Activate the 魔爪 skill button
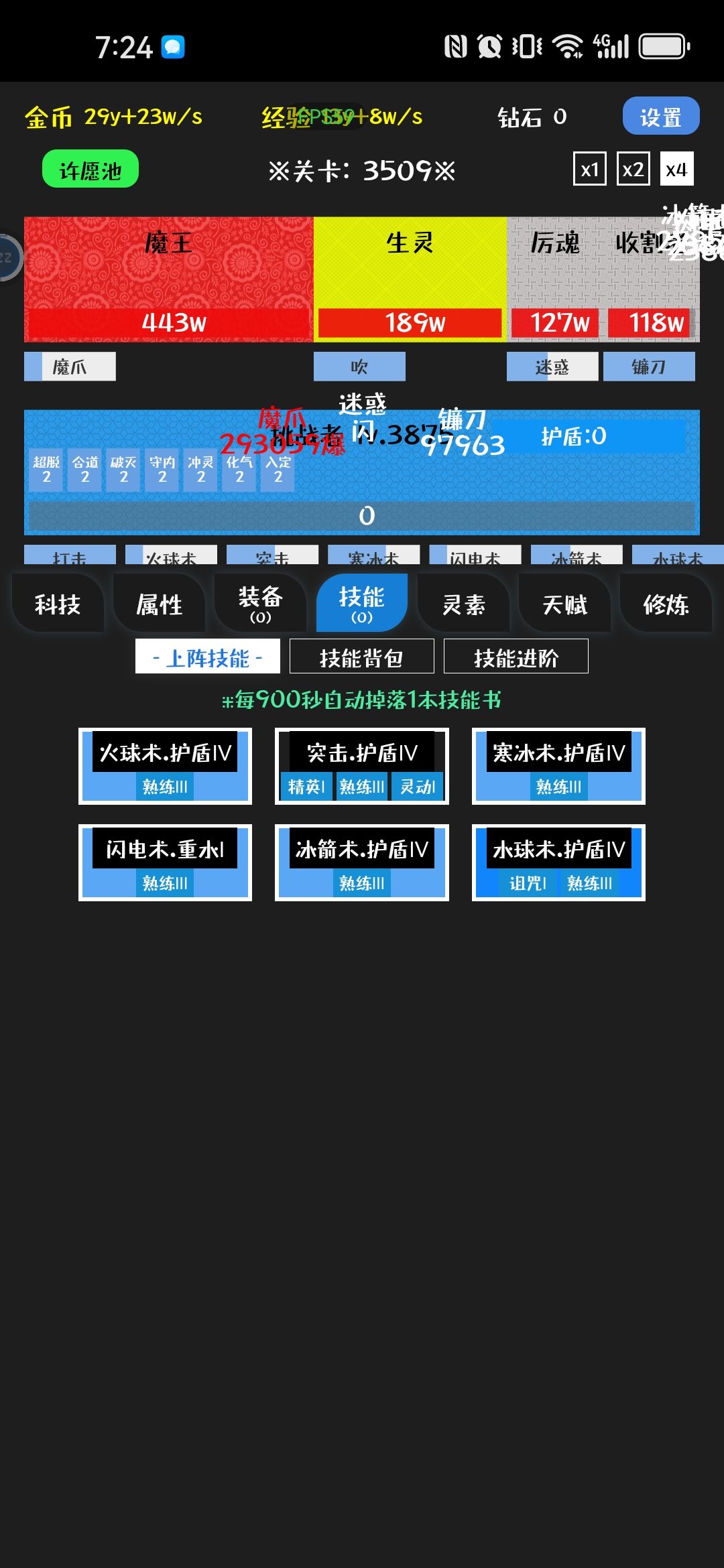Image resolution: width=724 pixels, height=1568 pixels. coord(69,367)
